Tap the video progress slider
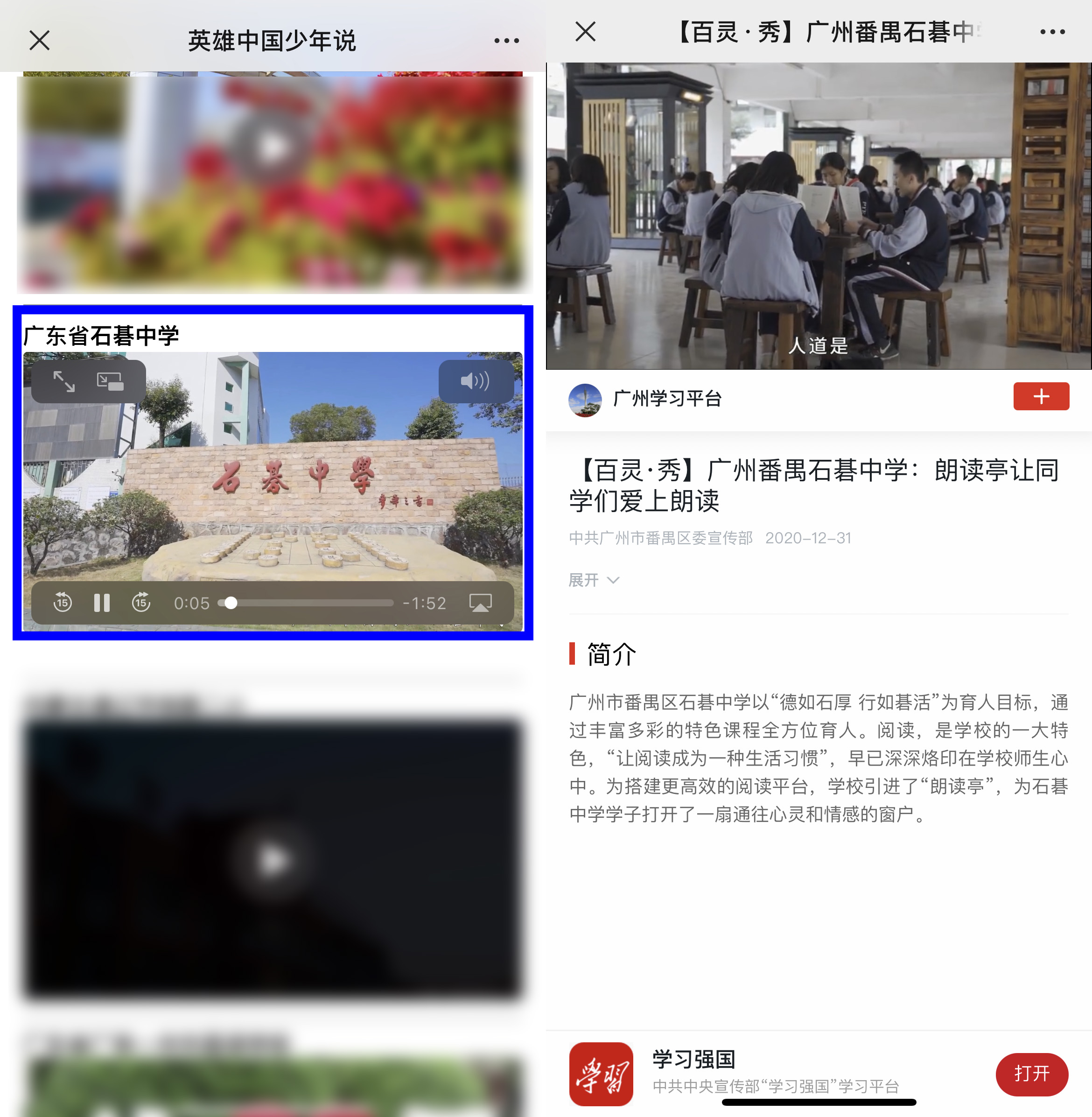 coord(306,603)
